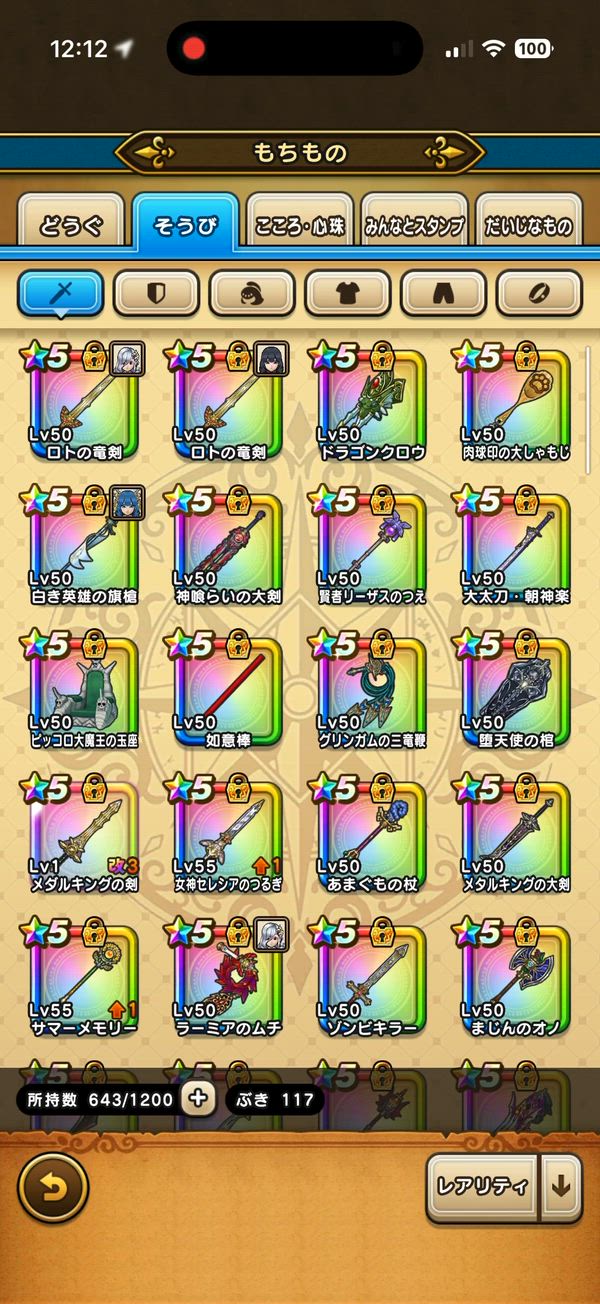Toggle sort order down arrow

tap(561, 1187)
